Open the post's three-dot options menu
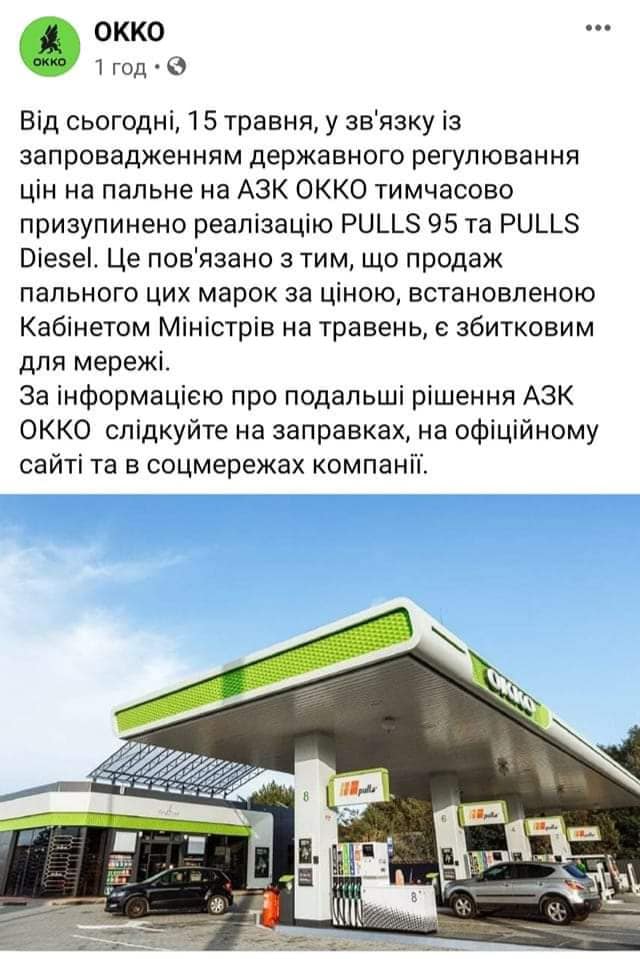Viewport: 640px width, 959px height. point(597,28)
